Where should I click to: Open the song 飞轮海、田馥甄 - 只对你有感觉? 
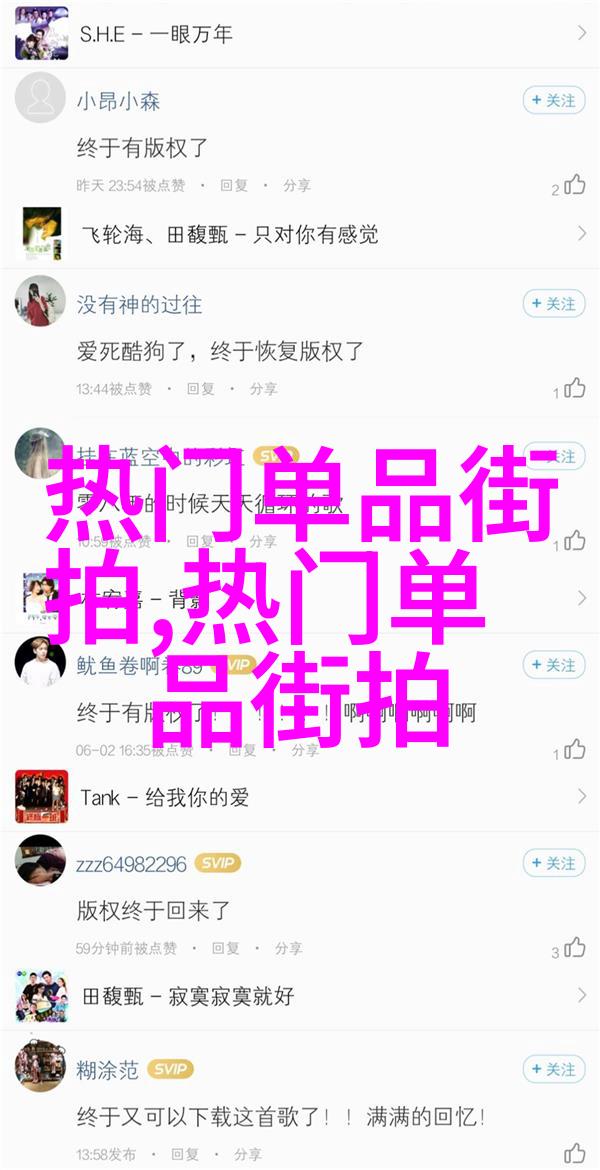click(x=300, y=234)
